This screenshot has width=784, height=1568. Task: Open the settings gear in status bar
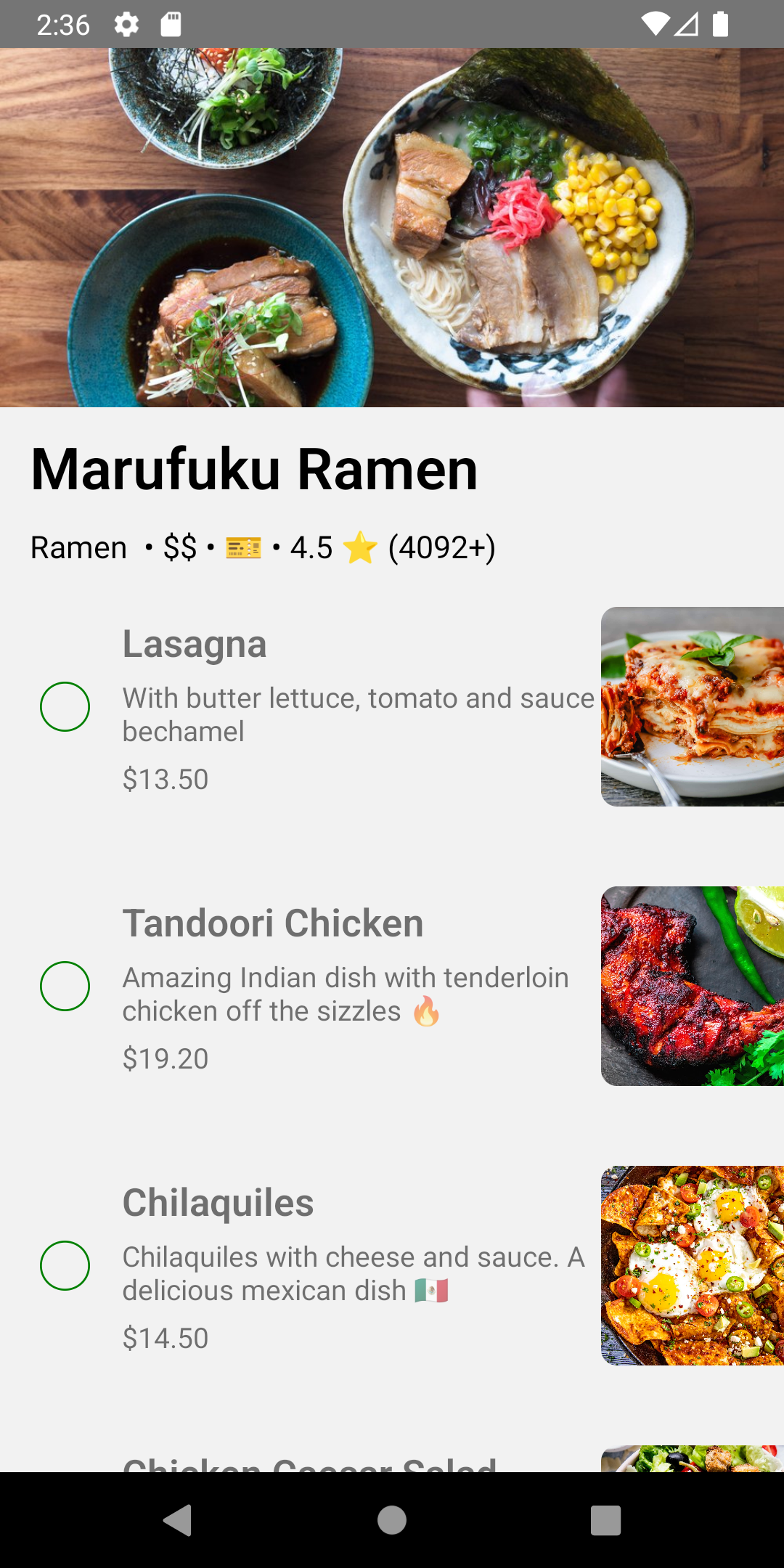click(x=125, y=24)
